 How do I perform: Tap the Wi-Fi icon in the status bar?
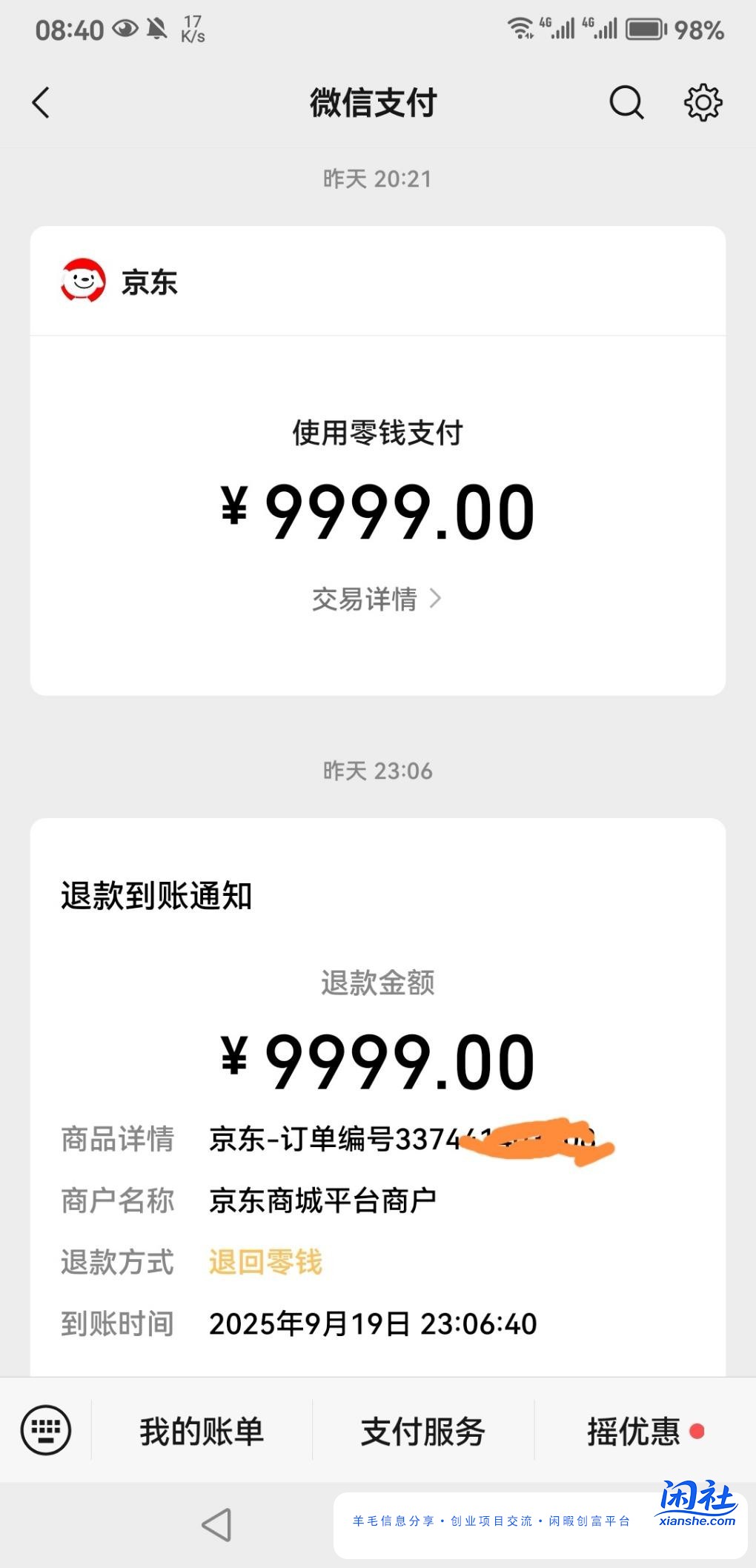point(520,27)
